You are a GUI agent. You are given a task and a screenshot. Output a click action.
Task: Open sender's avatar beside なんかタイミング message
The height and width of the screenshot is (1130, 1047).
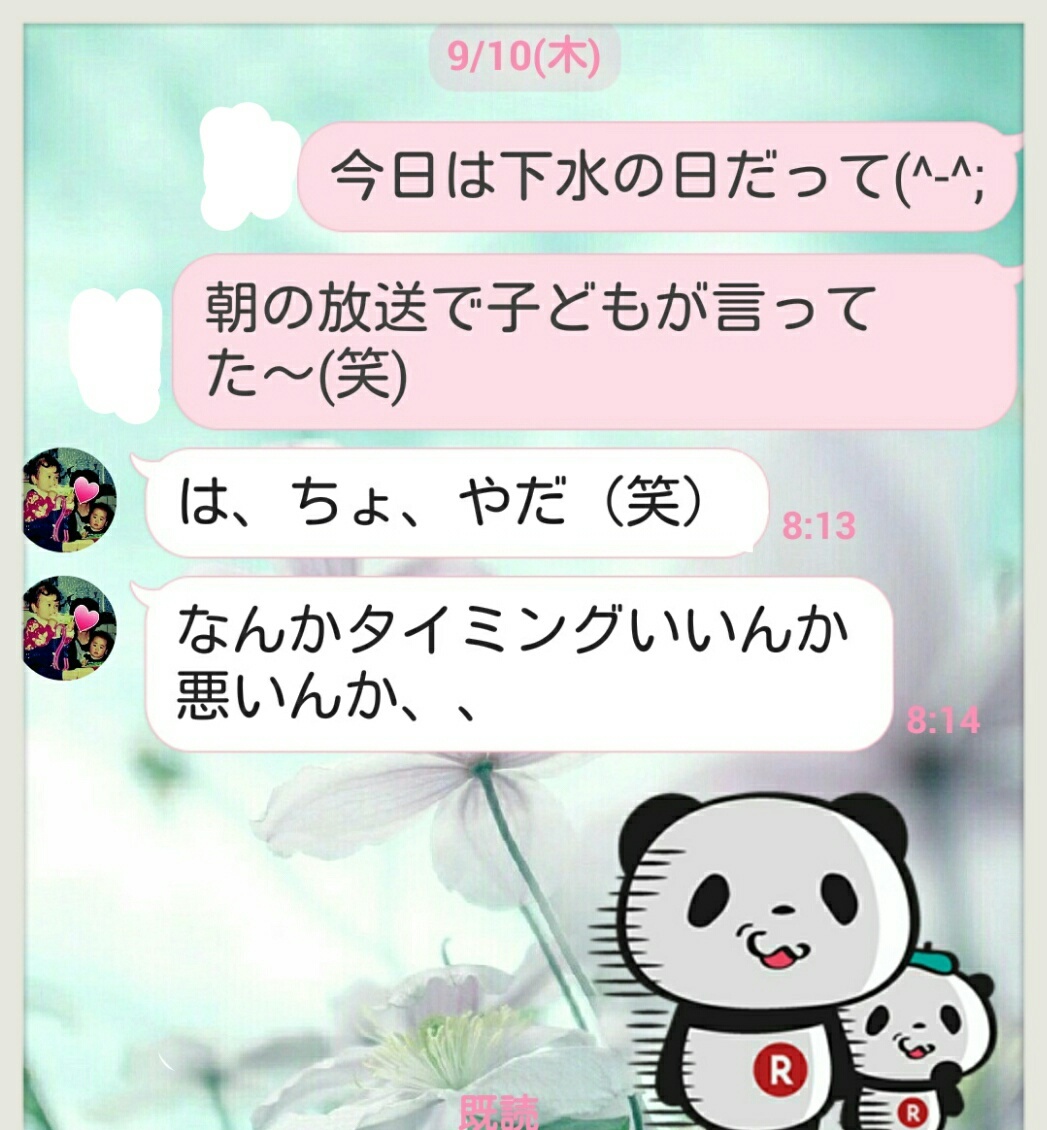(x=69, y=628)
